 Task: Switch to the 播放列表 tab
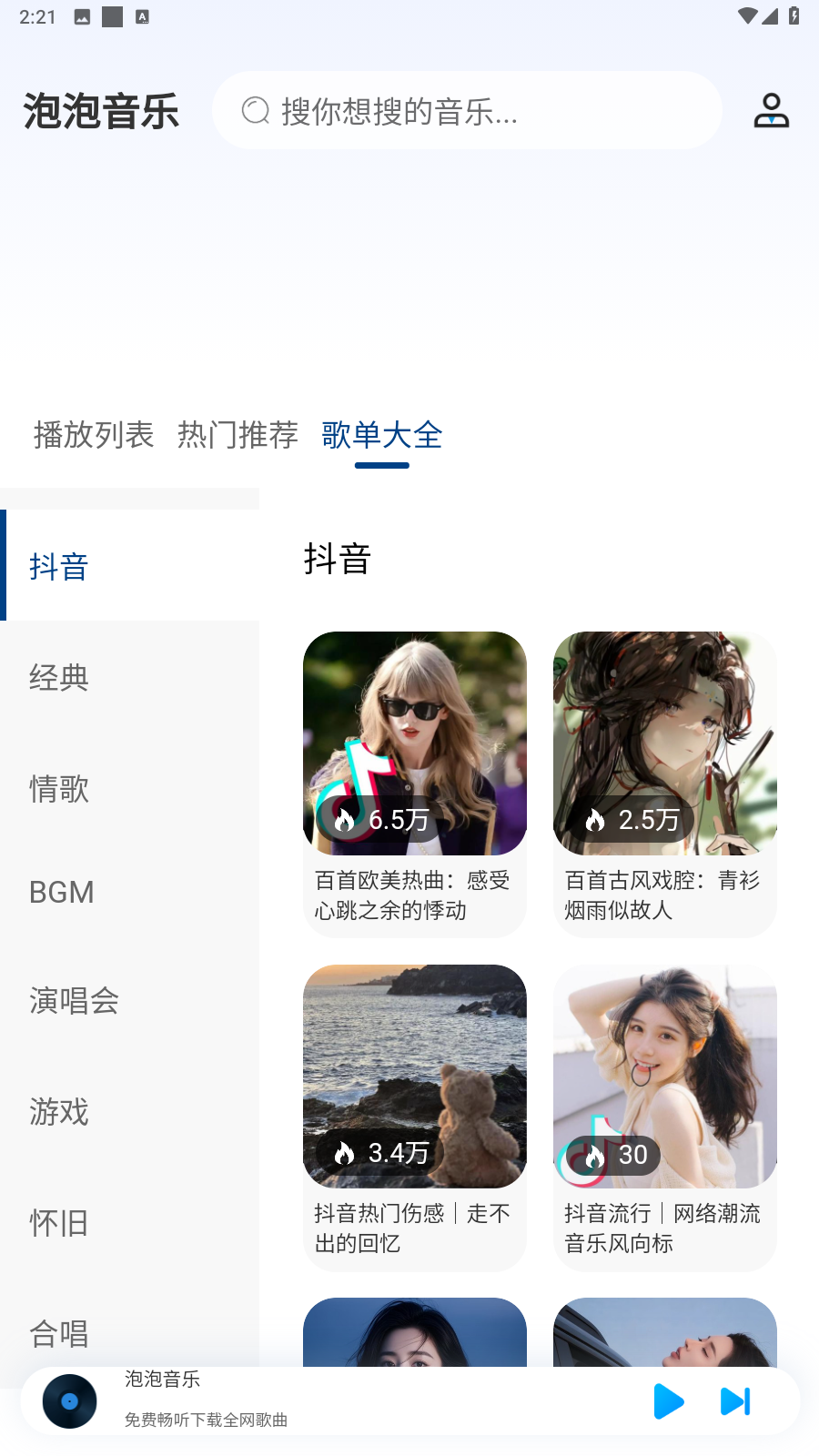(x=94, y=435)
